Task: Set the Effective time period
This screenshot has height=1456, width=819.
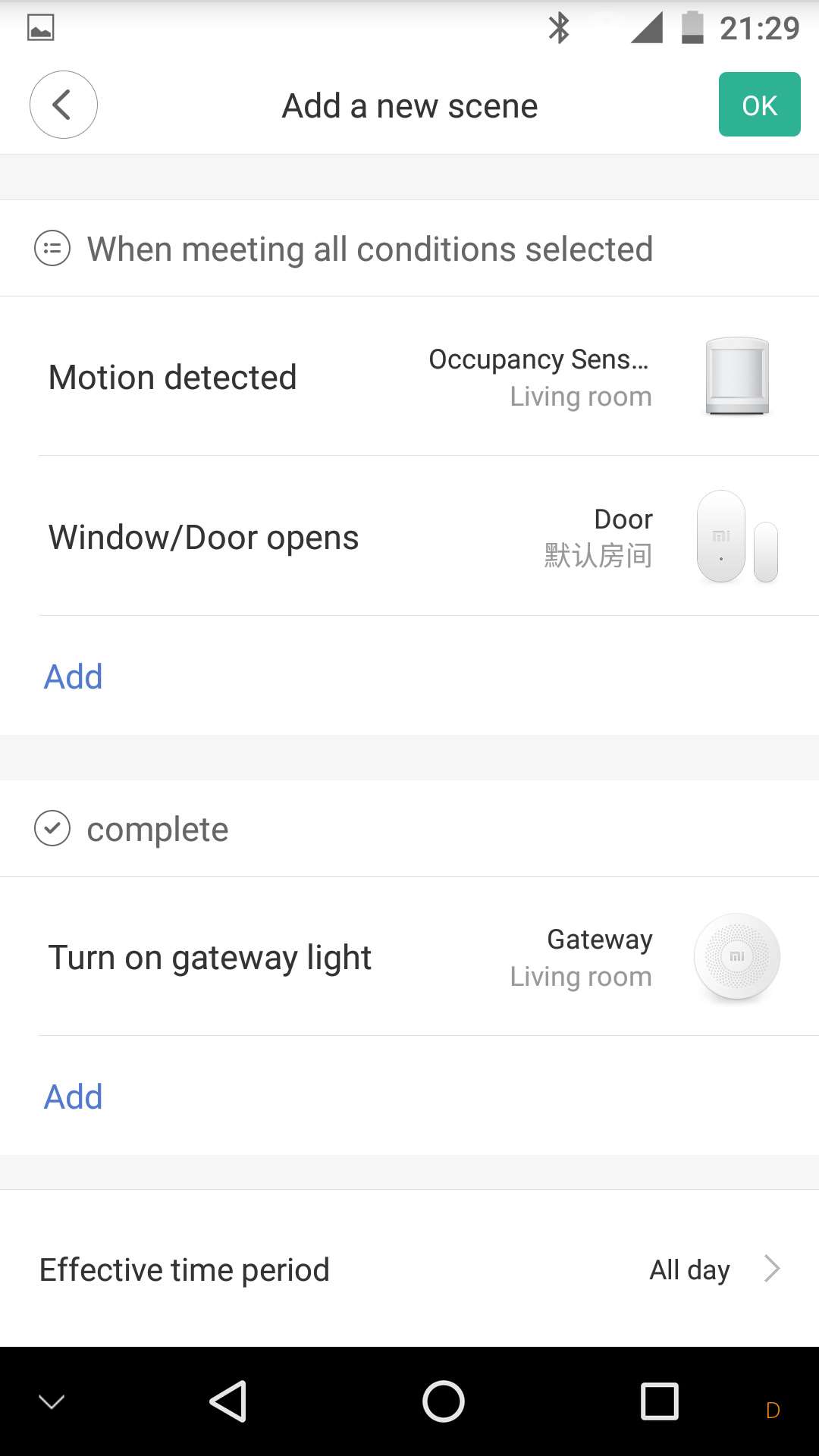Action: coord(409,1269)
